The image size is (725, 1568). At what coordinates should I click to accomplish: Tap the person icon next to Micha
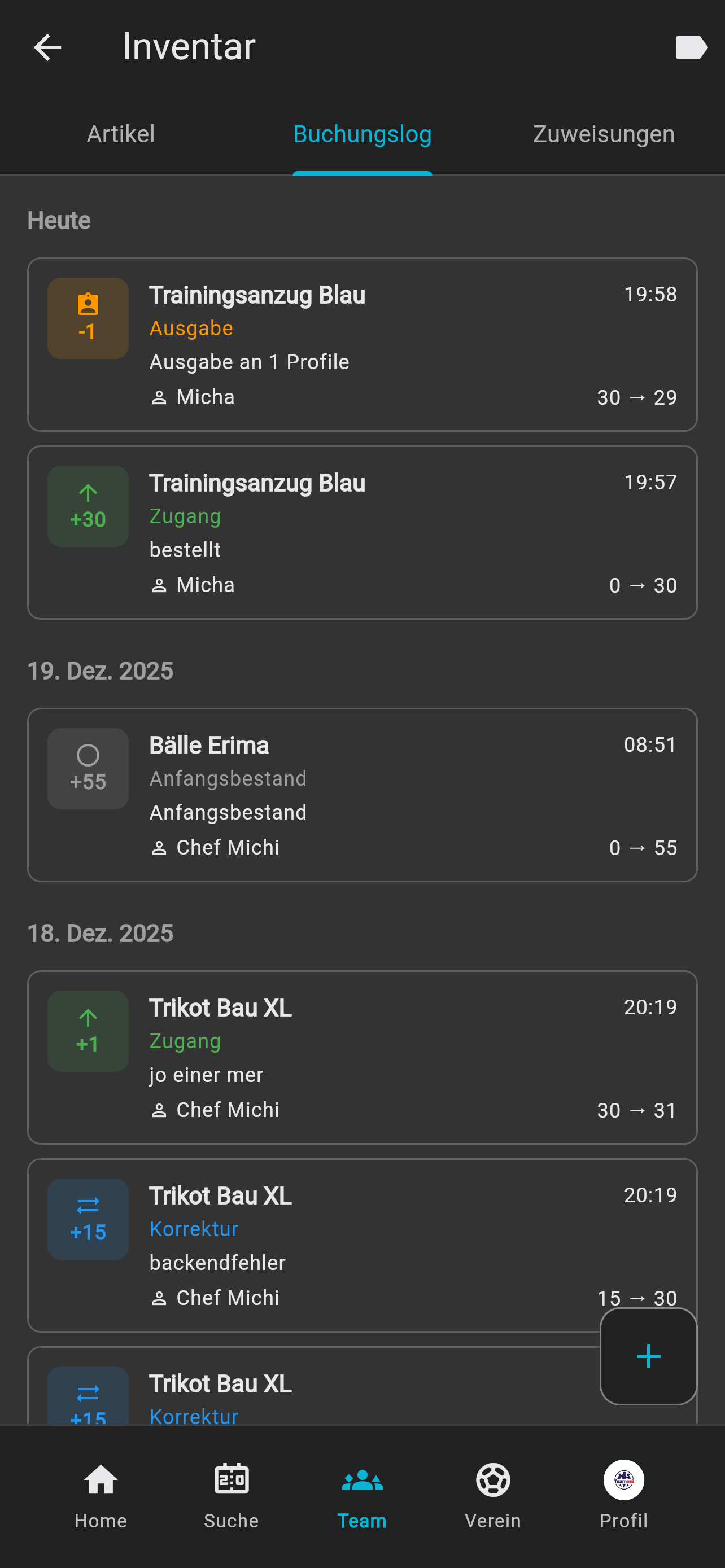[158, 396]
